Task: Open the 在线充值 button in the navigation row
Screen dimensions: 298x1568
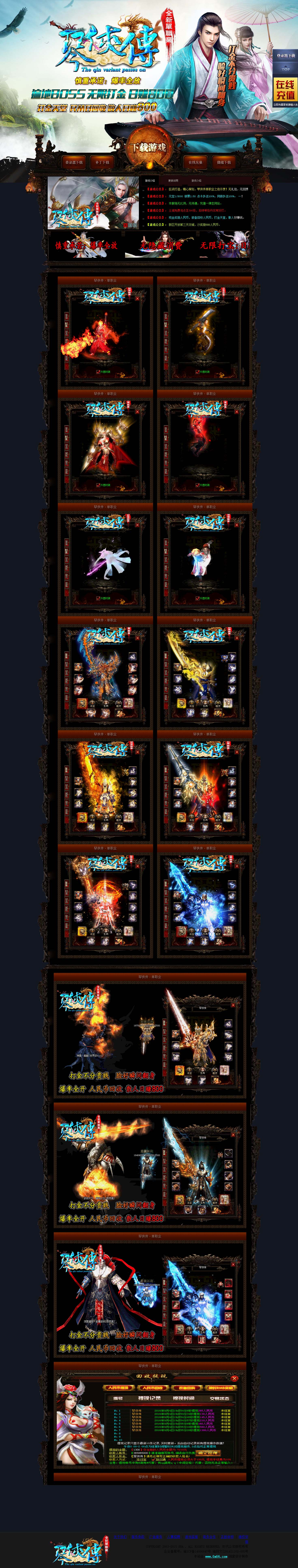Action: coord(195,162)
